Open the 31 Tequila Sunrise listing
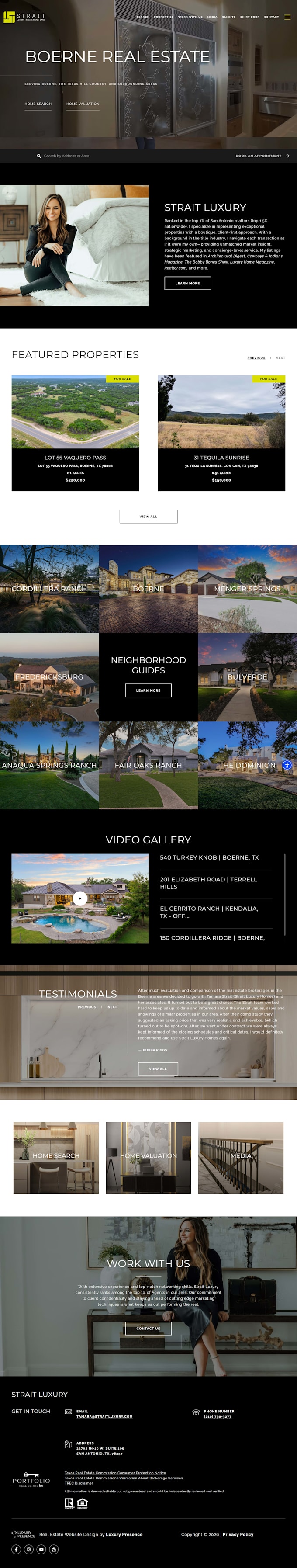Screen dimensions: 297x1568 coord(221,433)
